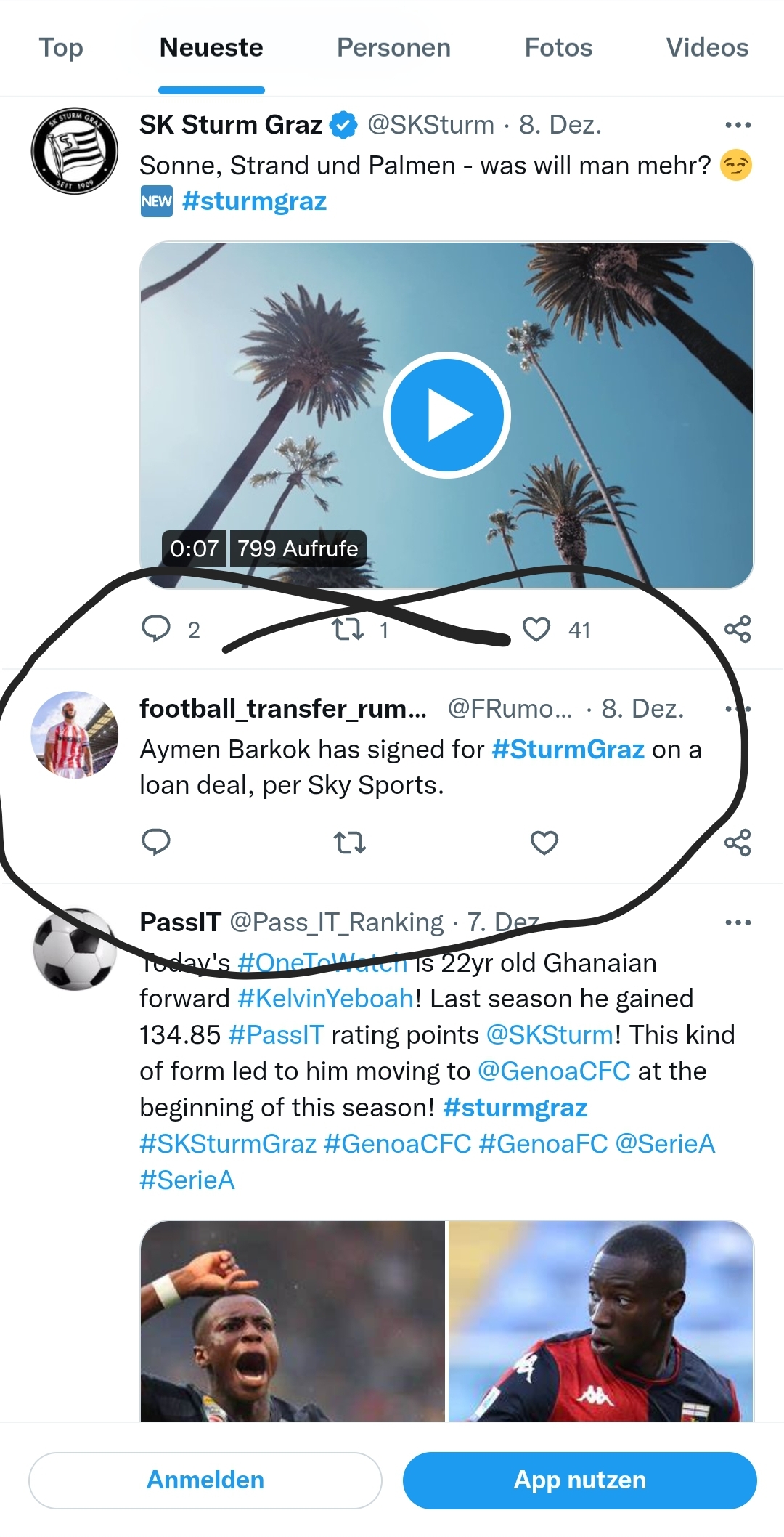Play the SK Sturm Graz palm tree video
Image resolution: width=784 pixels, height=1537 pixels.
click(x=447, y=415)
